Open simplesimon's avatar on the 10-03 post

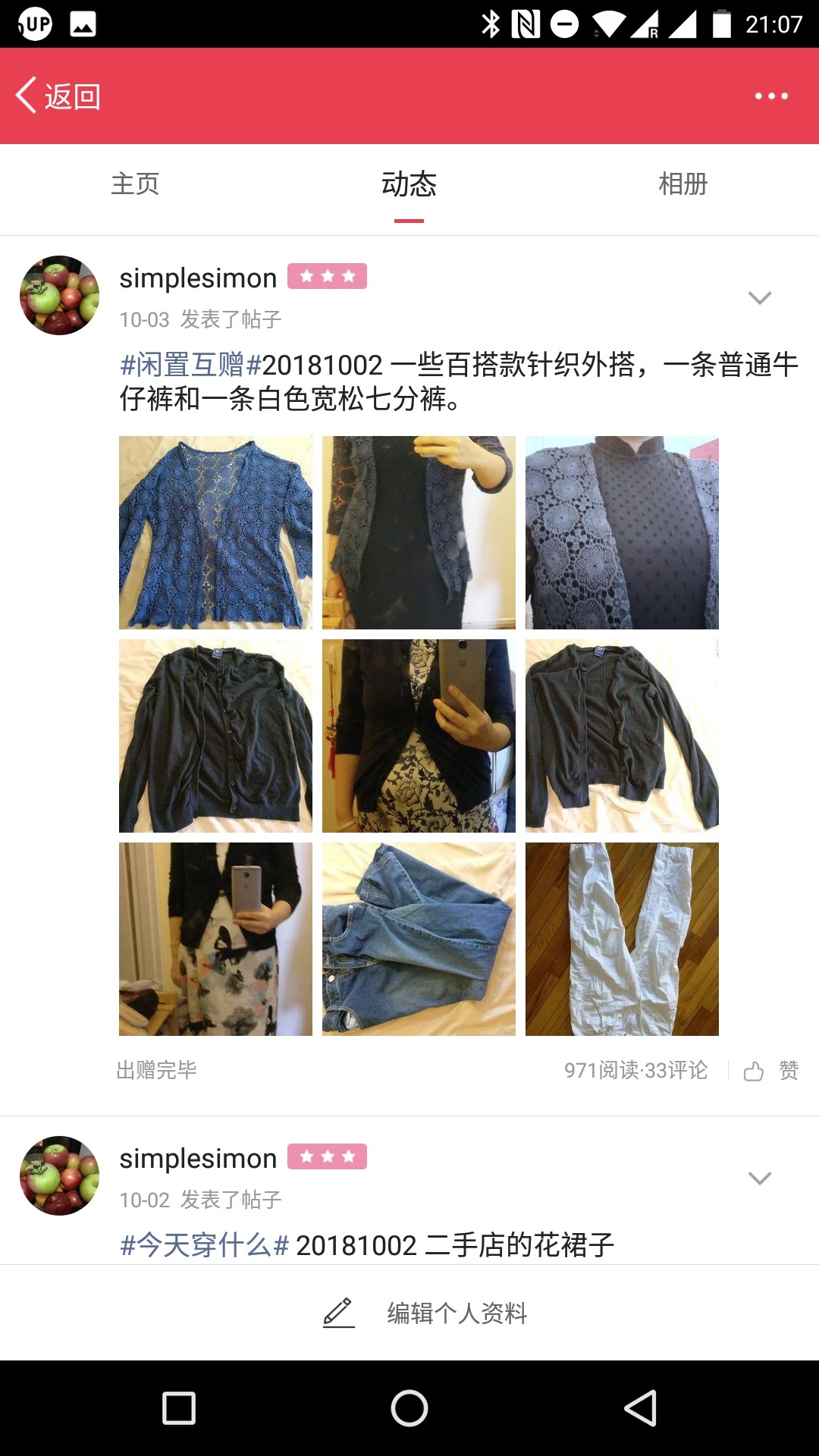(59, 295)
